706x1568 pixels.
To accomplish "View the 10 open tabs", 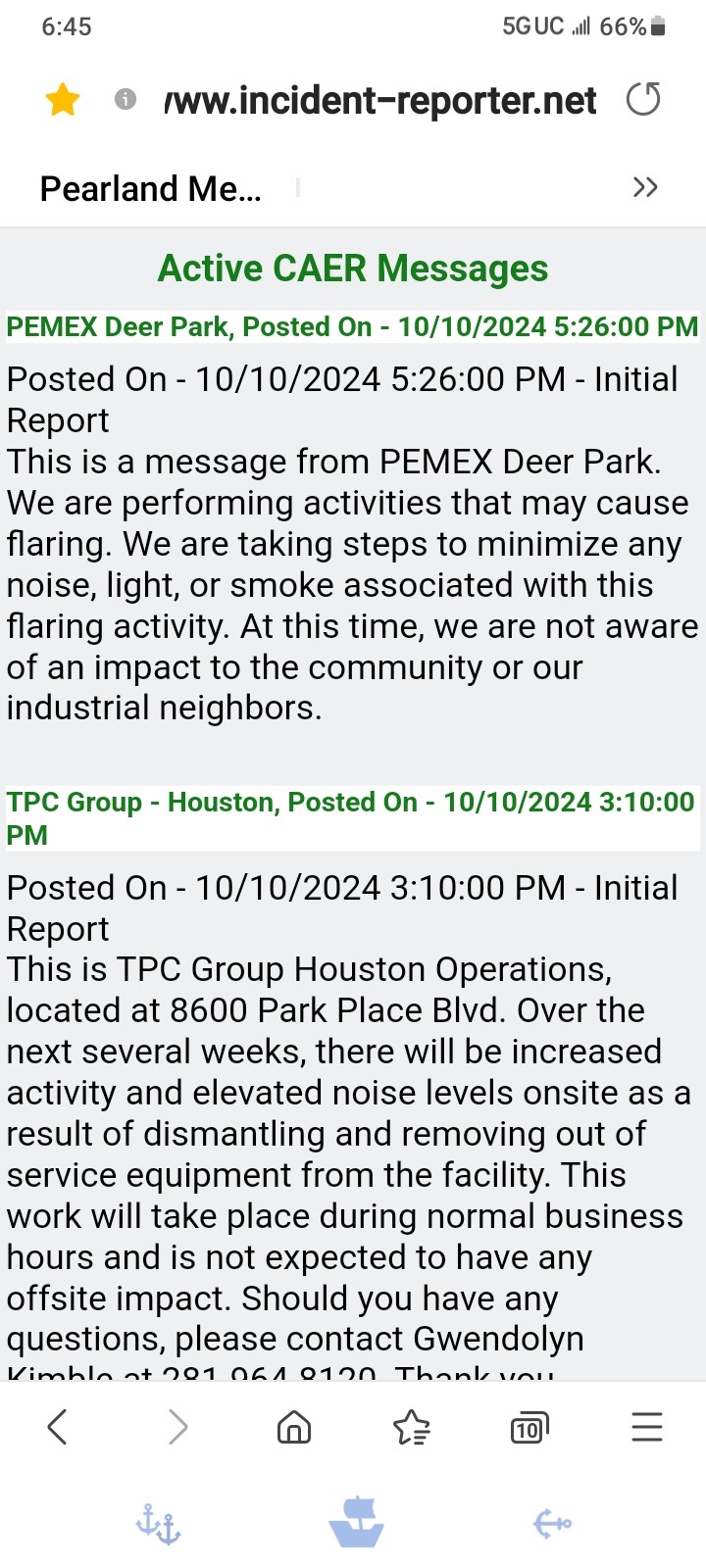I will (529, 1428).
